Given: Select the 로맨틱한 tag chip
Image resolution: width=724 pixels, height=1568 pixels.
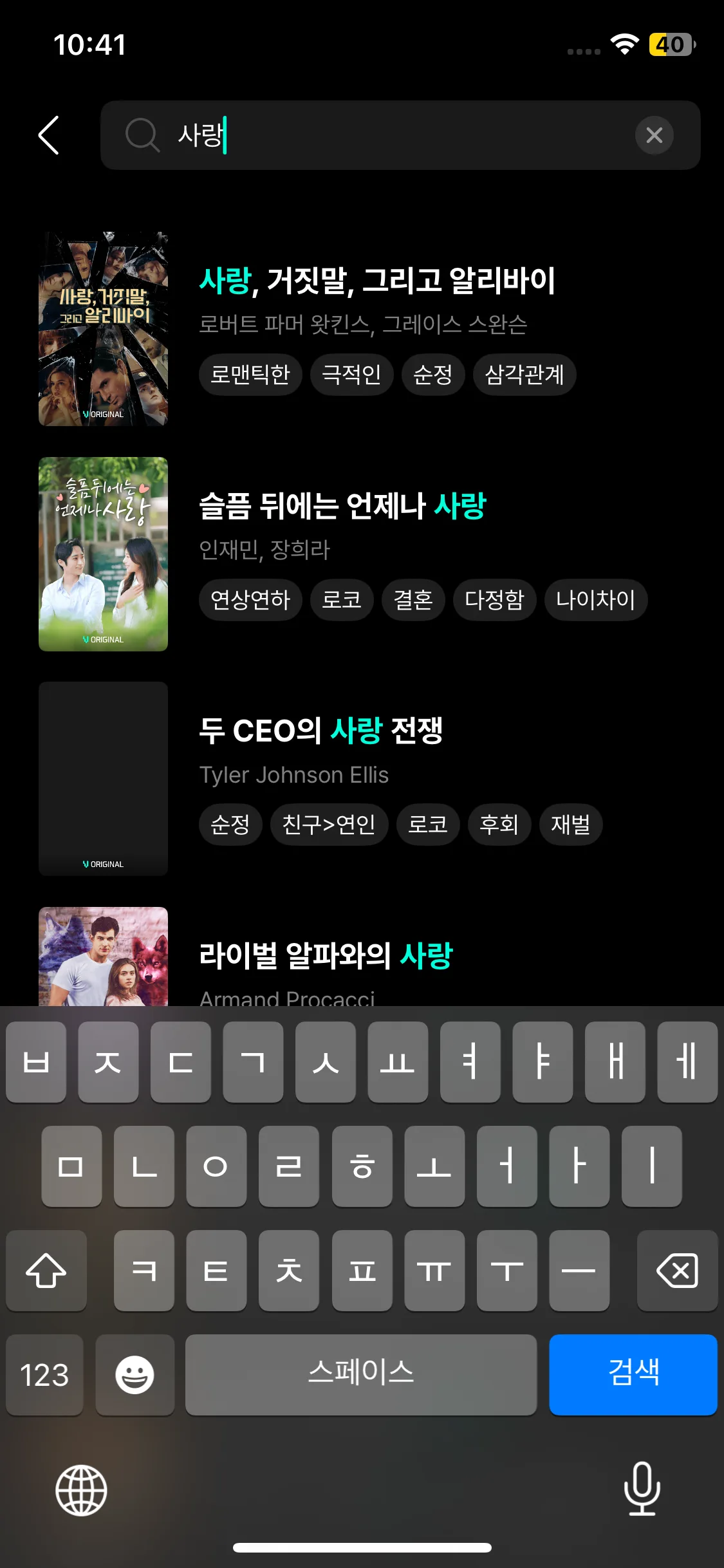Looking at the screenshot, I should 250,375.
